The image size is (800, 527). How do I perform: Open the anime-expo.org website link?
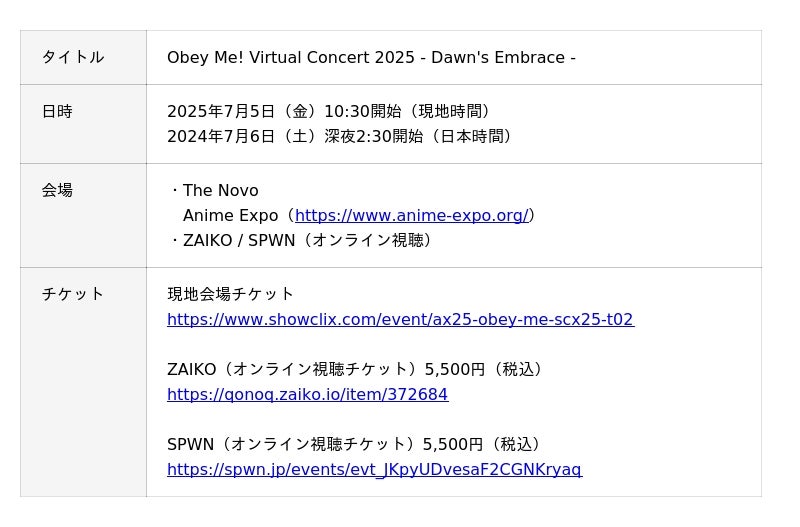coord(411,216)
